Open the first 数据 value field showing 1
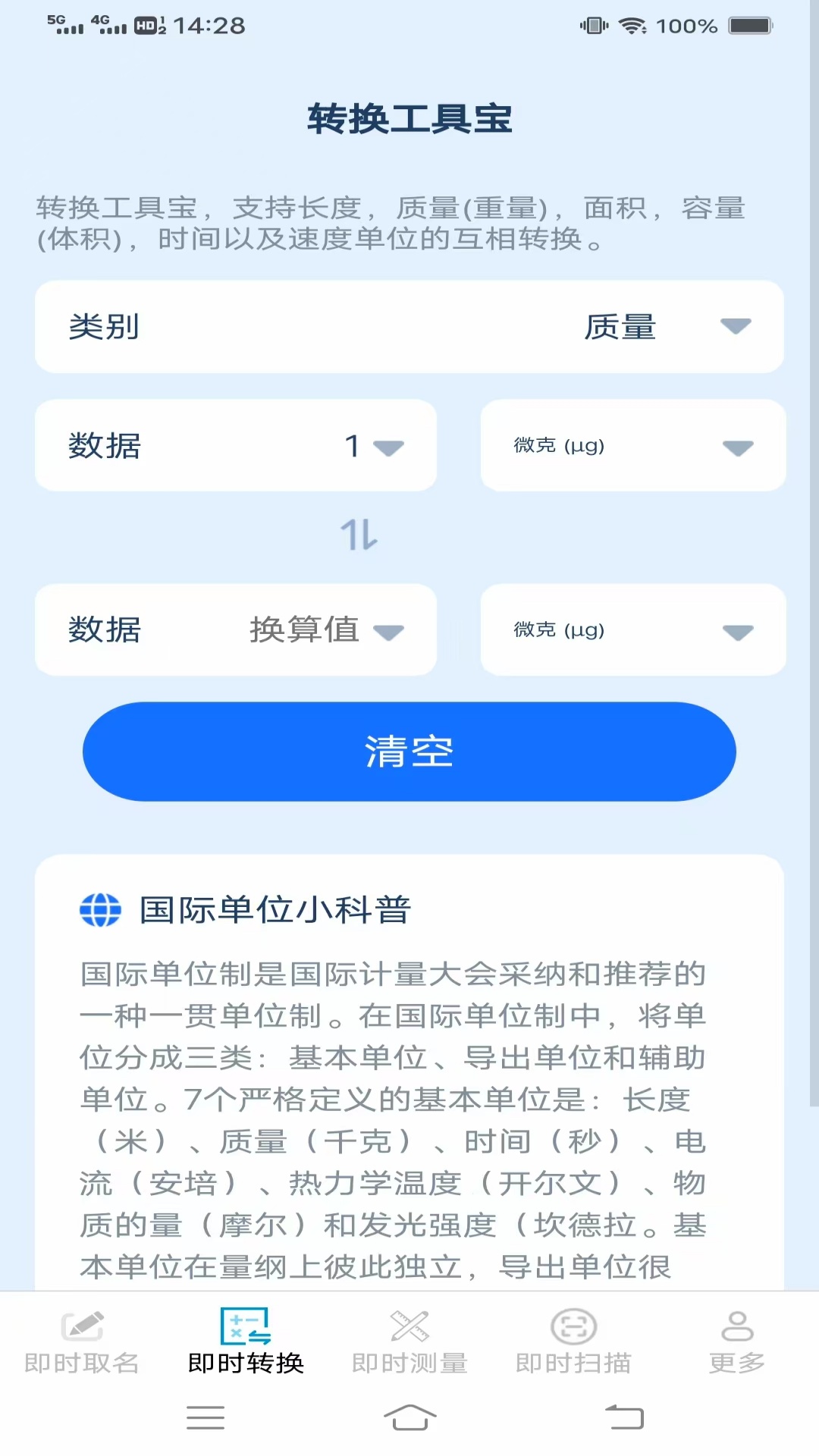 pos(236,446)
